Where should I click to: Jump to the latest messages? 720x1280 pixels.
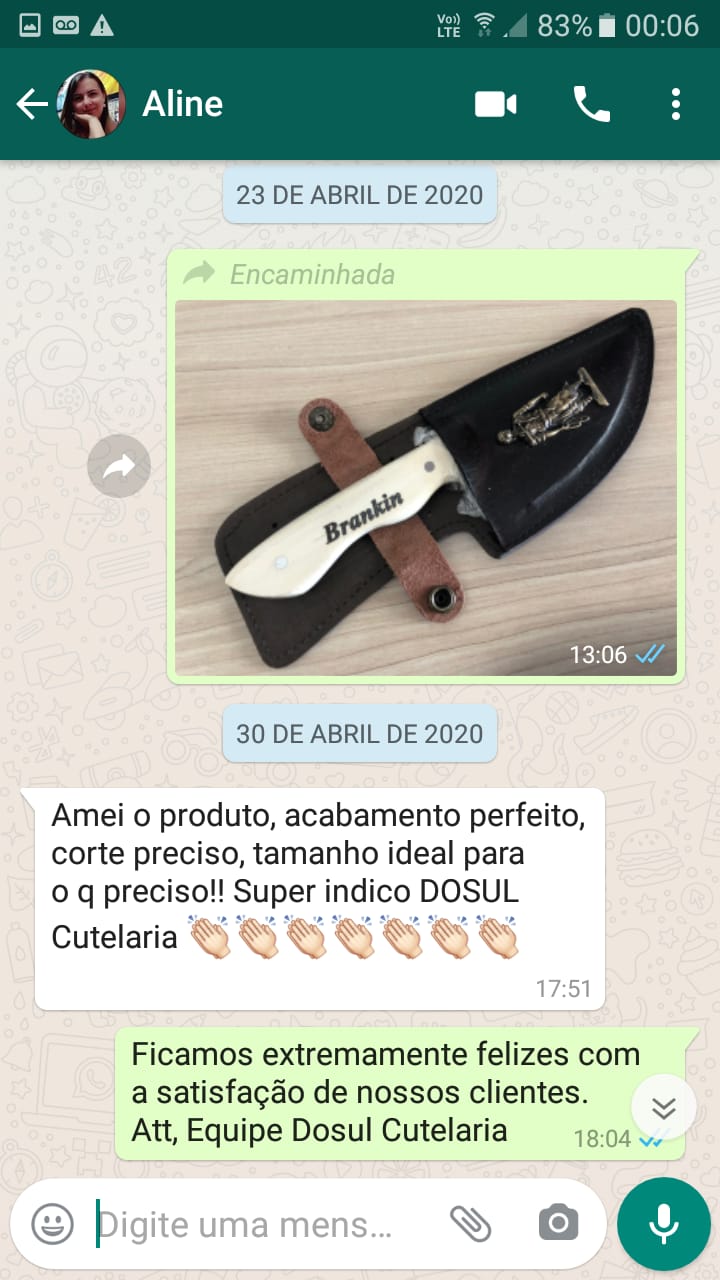pos(664,1107)
